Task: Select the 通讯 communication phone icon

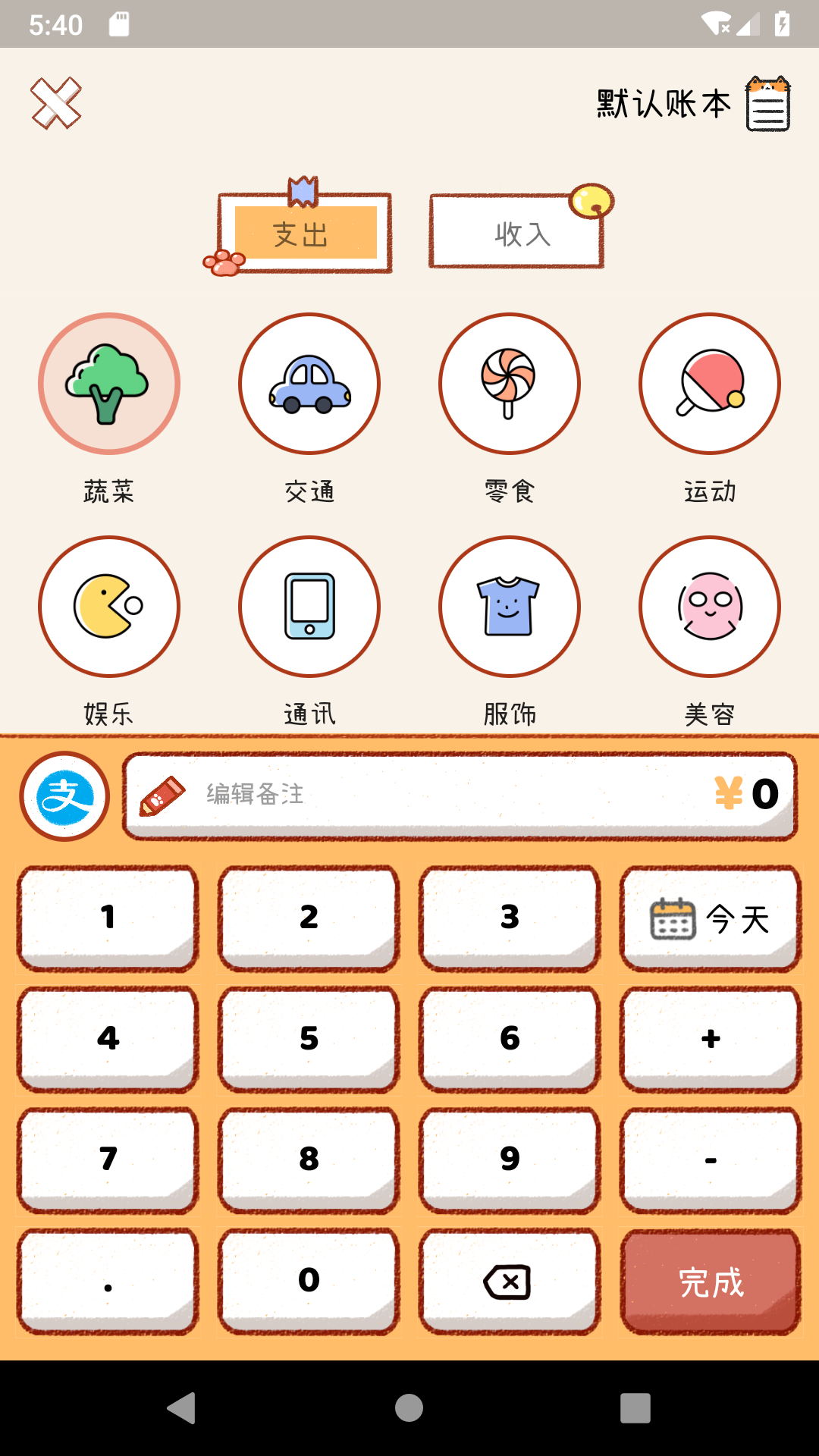Action: pos(309,606)
